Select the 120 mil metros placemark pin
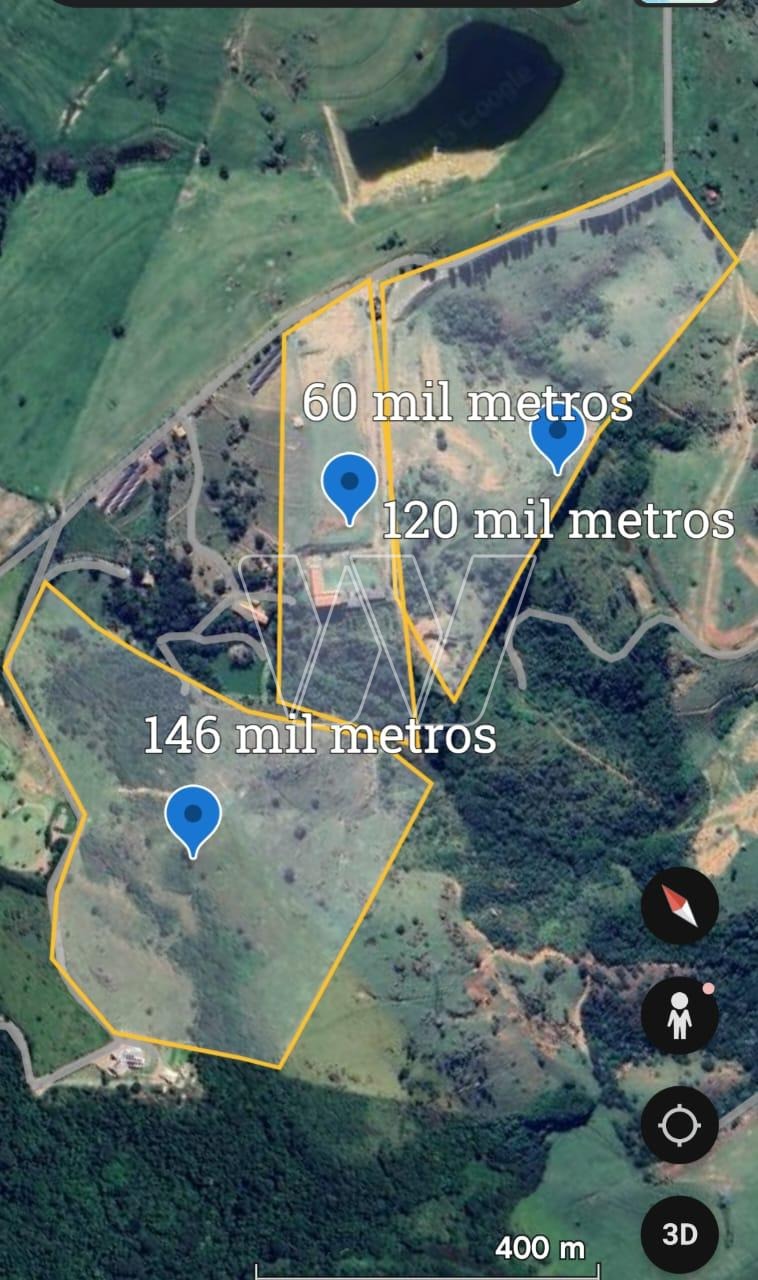The height and width of the screenshot is (1280, 758). [557, 436]
